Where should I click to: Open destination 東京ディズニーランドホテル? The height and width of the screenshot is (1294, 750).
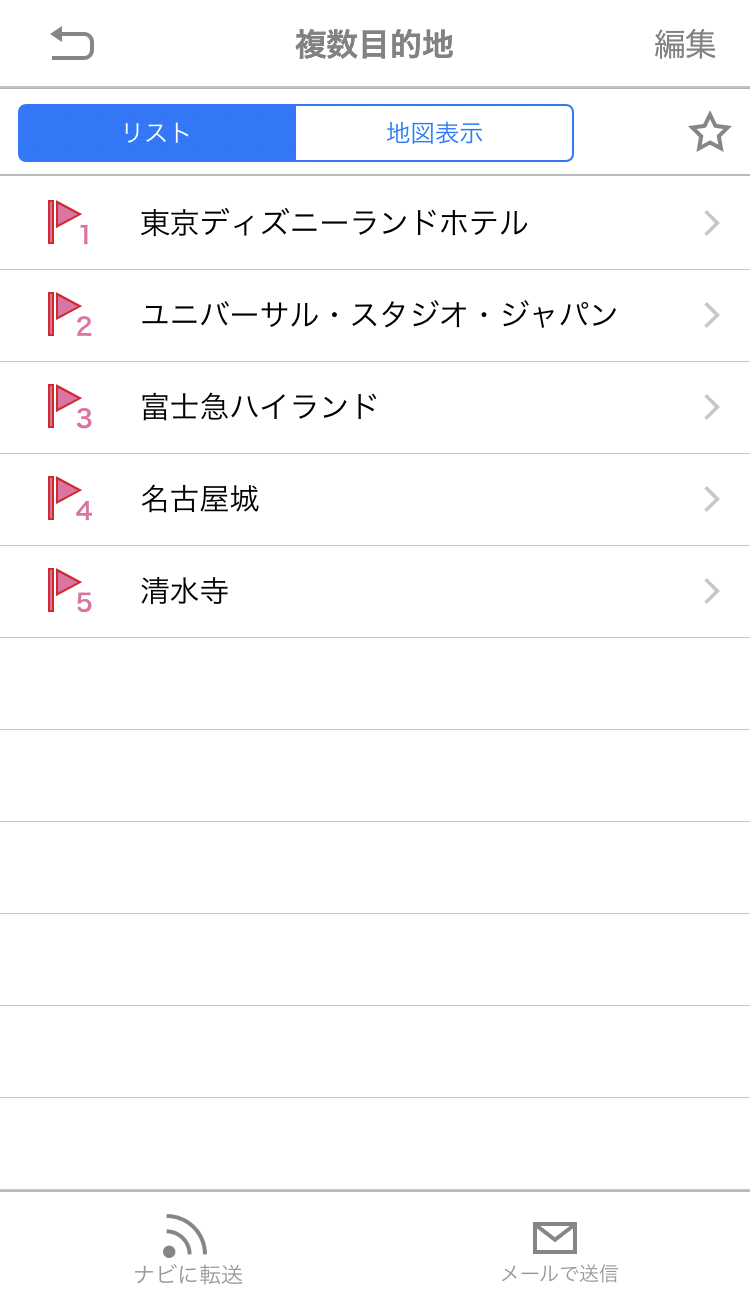click(x=375, y=223)
